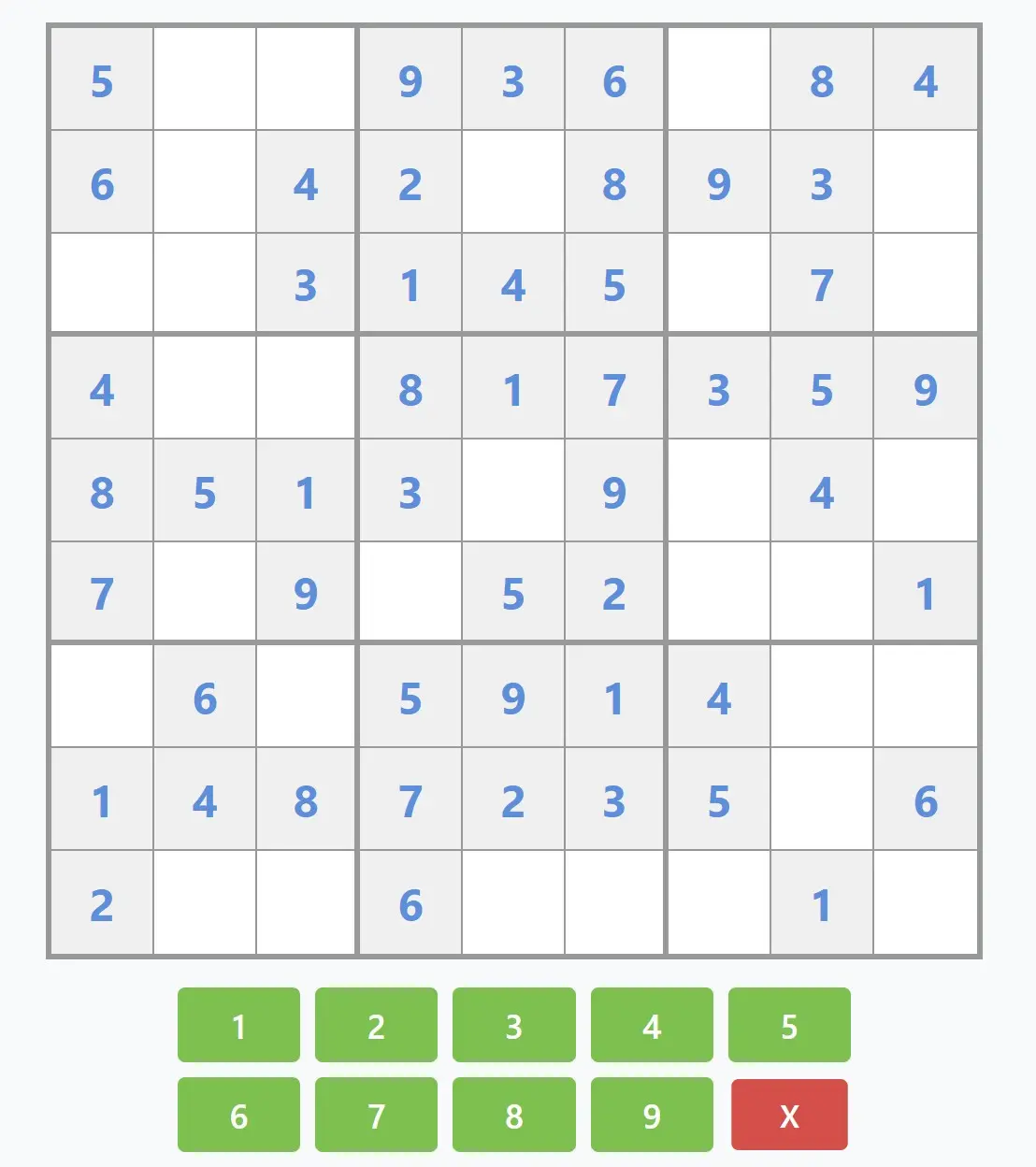
Task: Click the empty cell between 5 and 6 in row eight
Action: (821, 800)
